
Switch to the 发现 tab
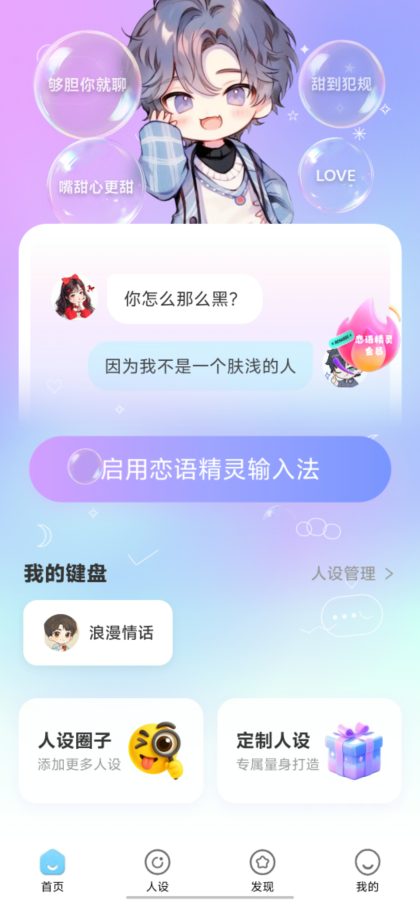262,871
